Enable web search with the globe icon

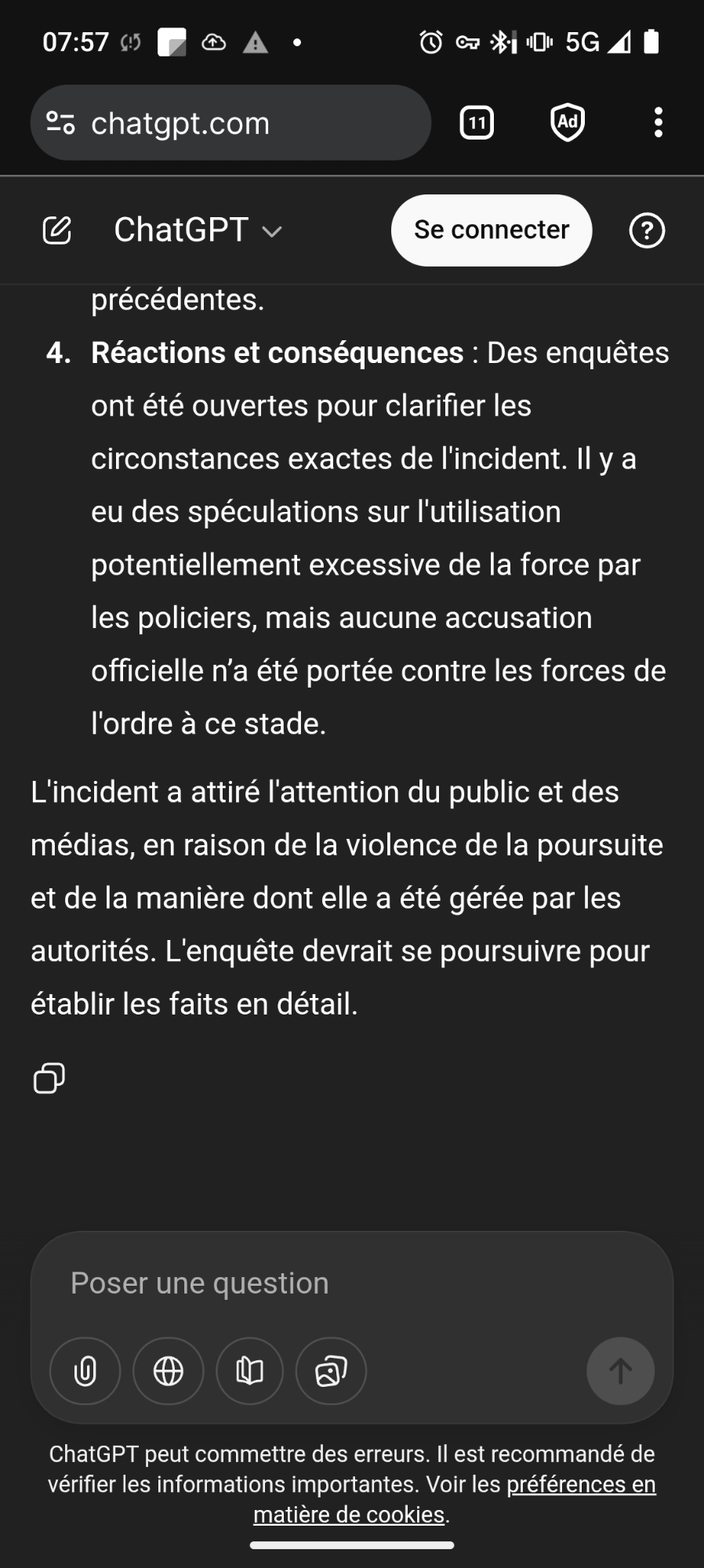click(169, 1371)
